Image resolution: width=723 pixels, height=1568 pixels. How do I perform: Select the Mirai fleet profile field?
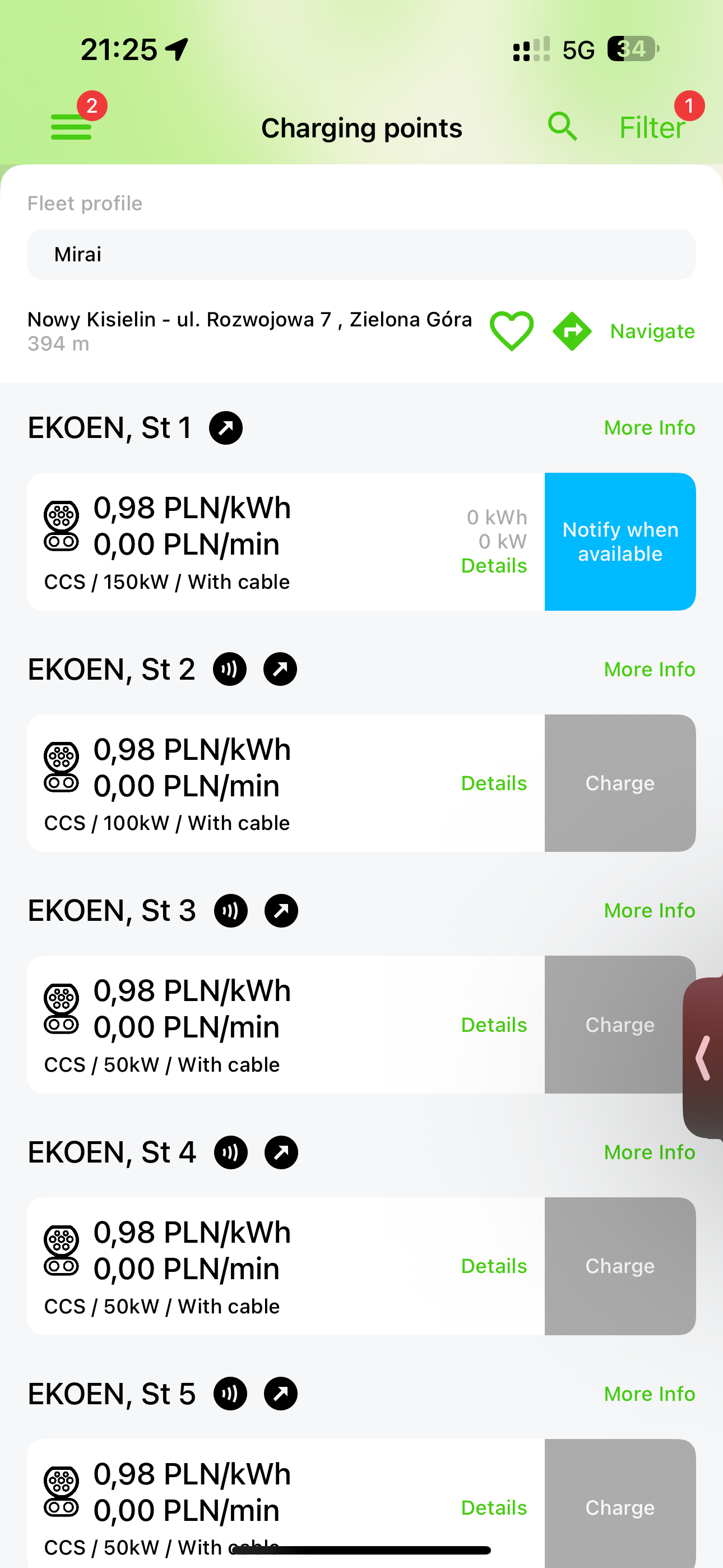[361, 255]
